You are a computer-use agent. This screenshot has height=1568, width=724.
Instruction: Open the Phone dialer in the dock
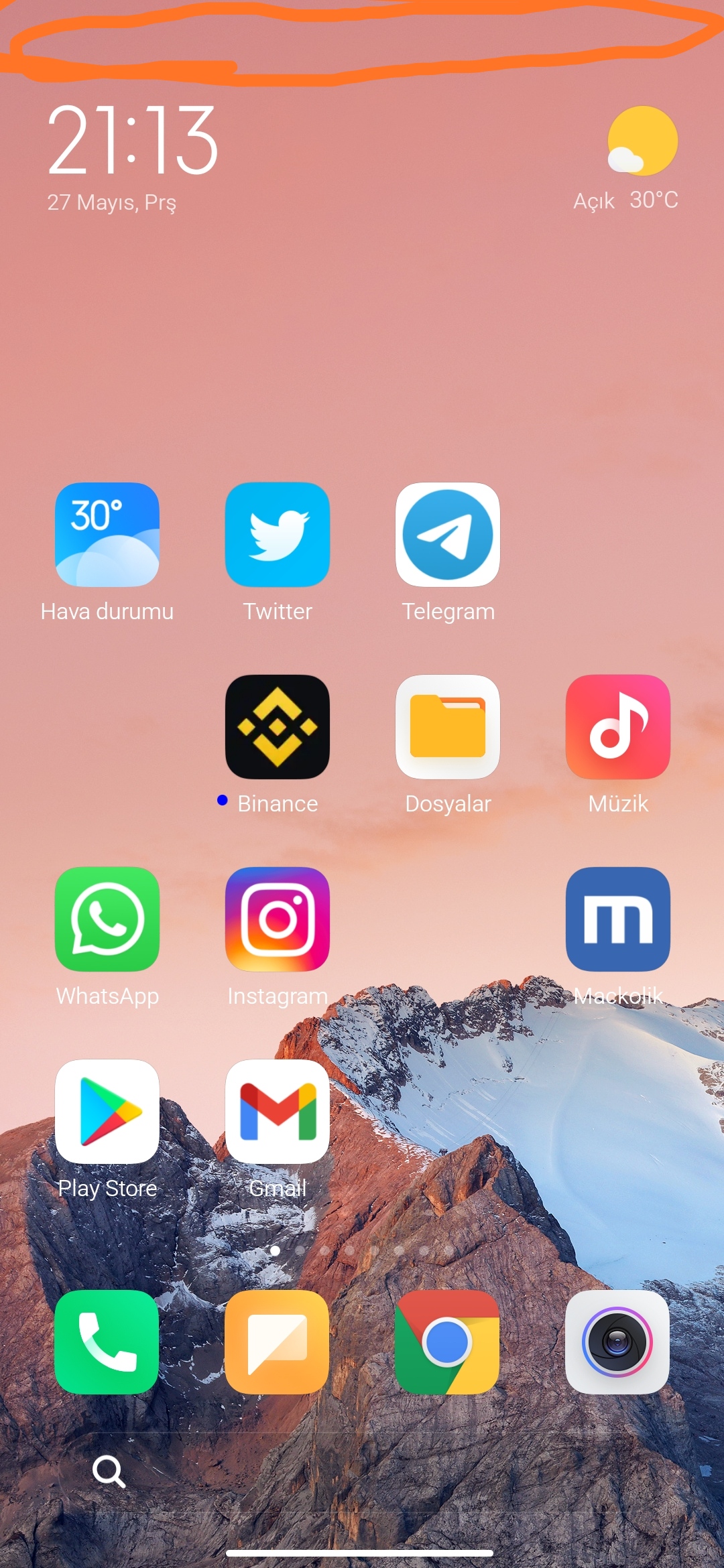point(107,1342)
